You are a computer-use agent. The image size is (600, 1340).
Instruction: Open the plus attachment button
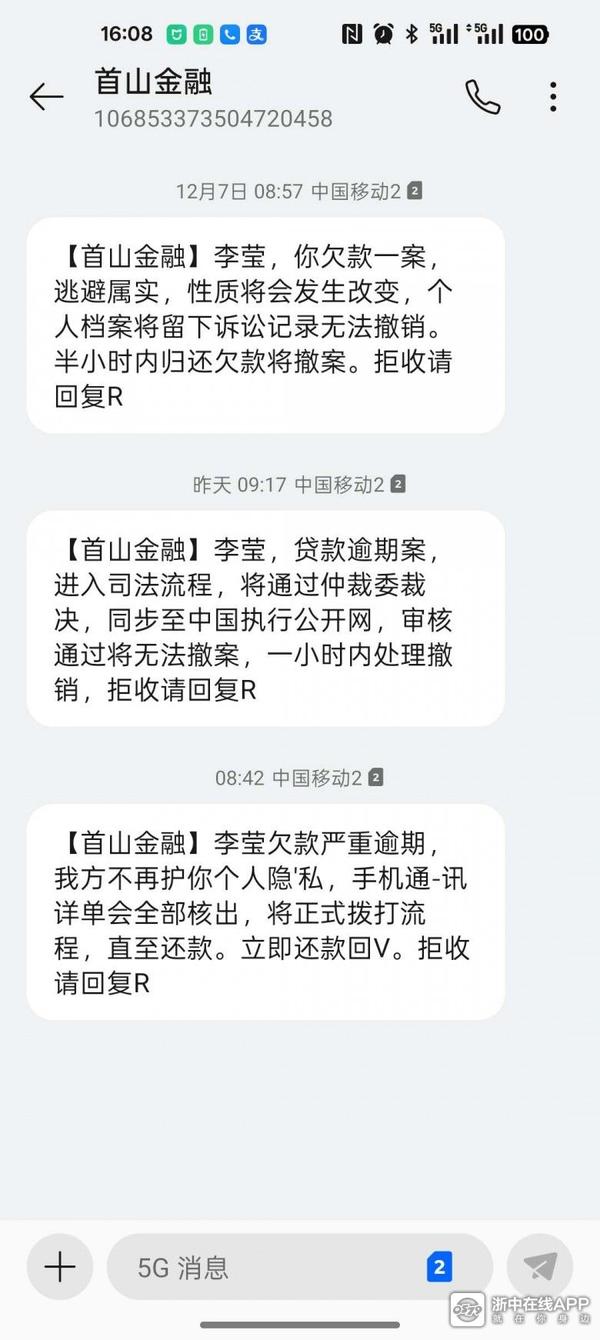60,1267
